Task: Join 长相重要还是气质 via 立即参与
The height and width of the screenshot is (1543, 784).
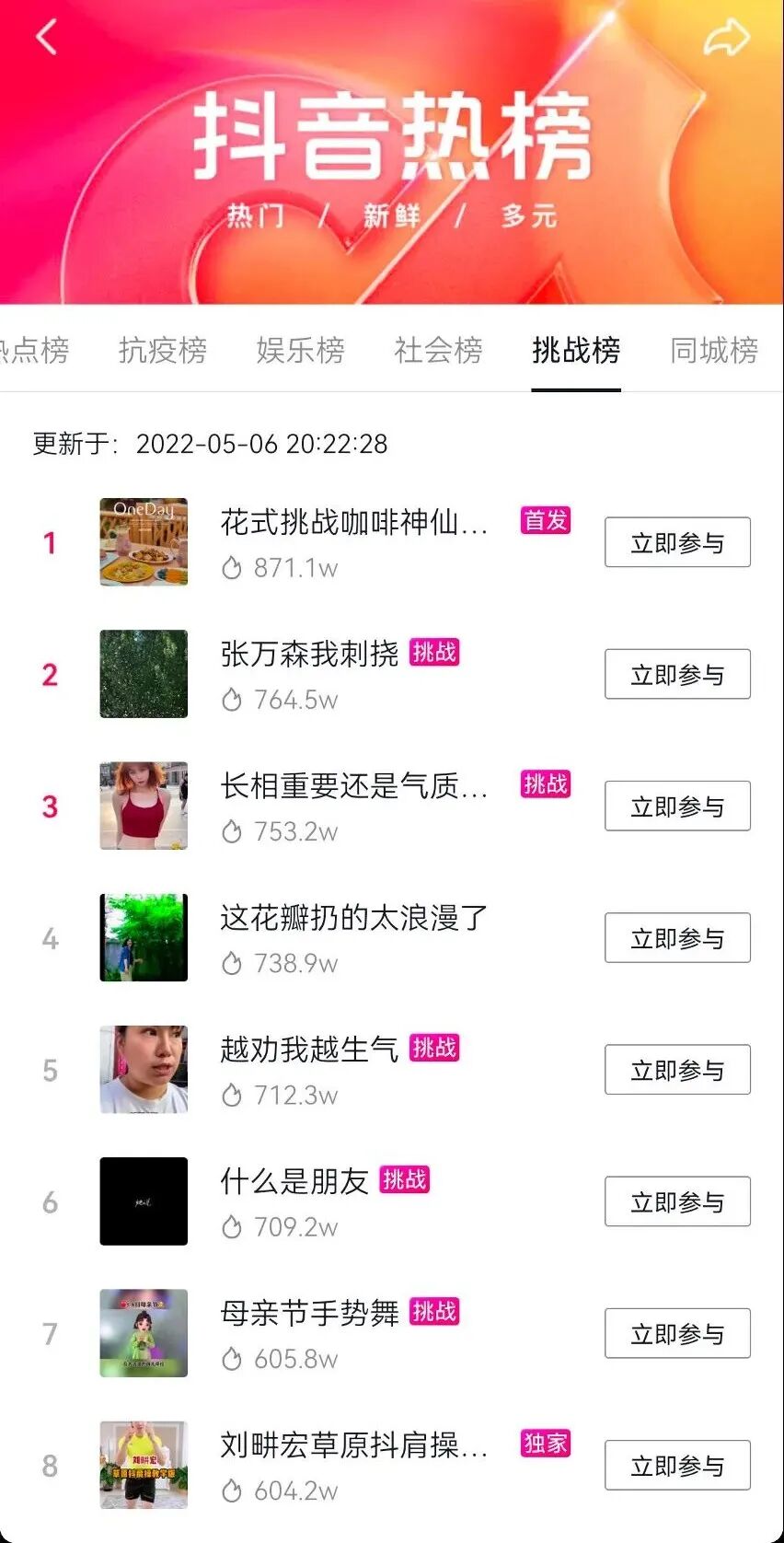Action: click(677, 806)
